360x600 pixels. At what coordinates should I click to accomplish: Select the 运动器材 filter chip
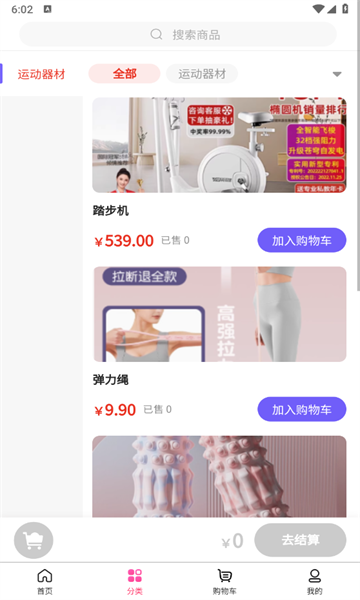pyautogui.click(x=202, y=73)
